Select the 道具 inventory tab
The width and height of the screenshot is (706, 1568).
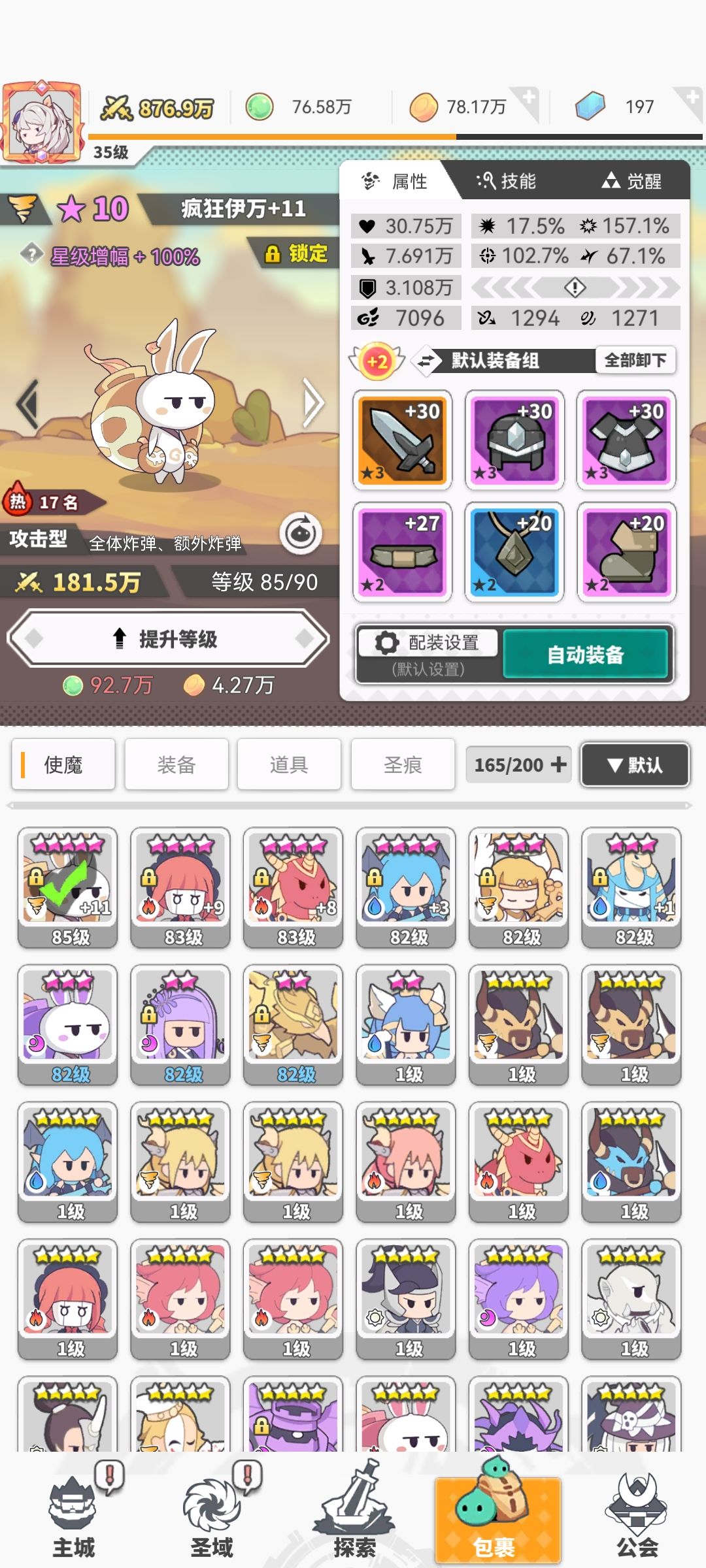289,764
